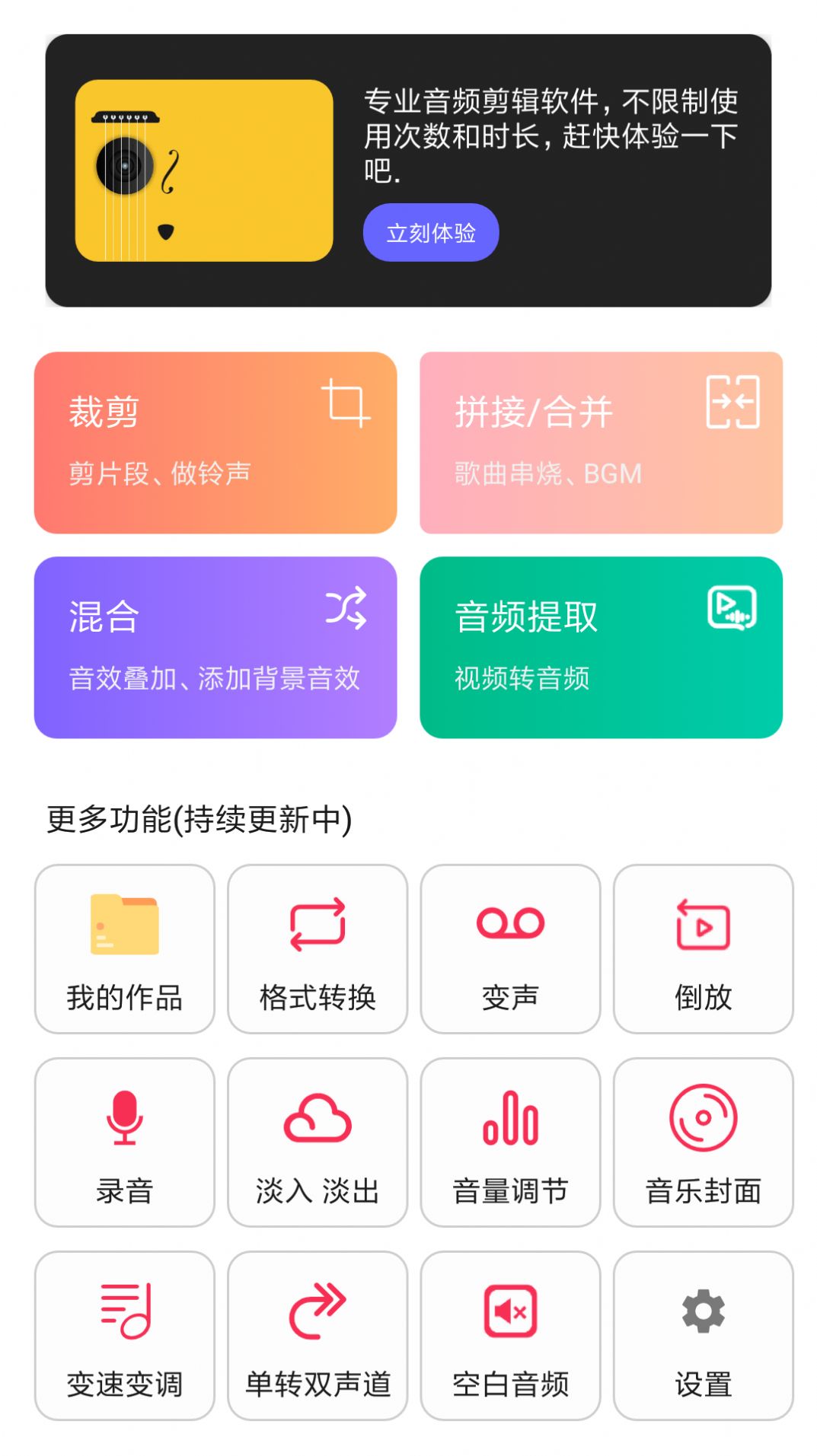The image size is (817, 1456).
Task: Click the guitar illustration in the banner
Action: (203, 168)
